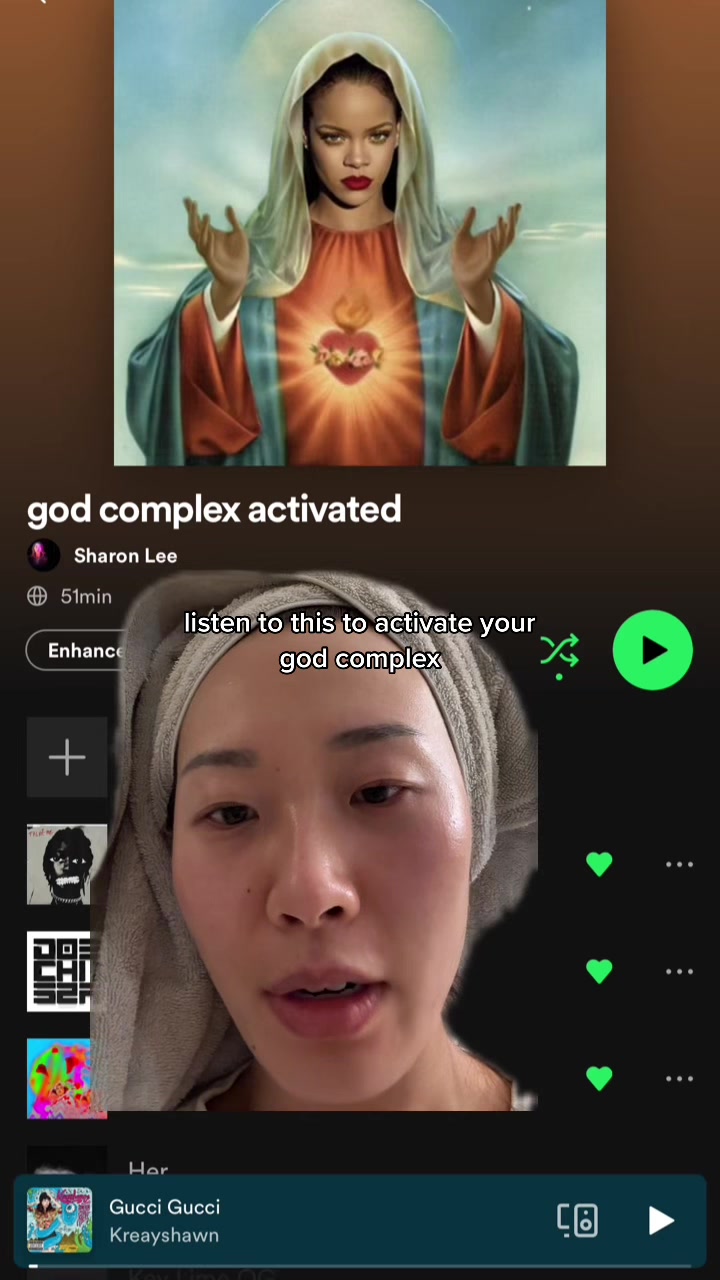Open the playlist cover image
The height and width of the screenshot is (1280, 720).
pos(360,233)
